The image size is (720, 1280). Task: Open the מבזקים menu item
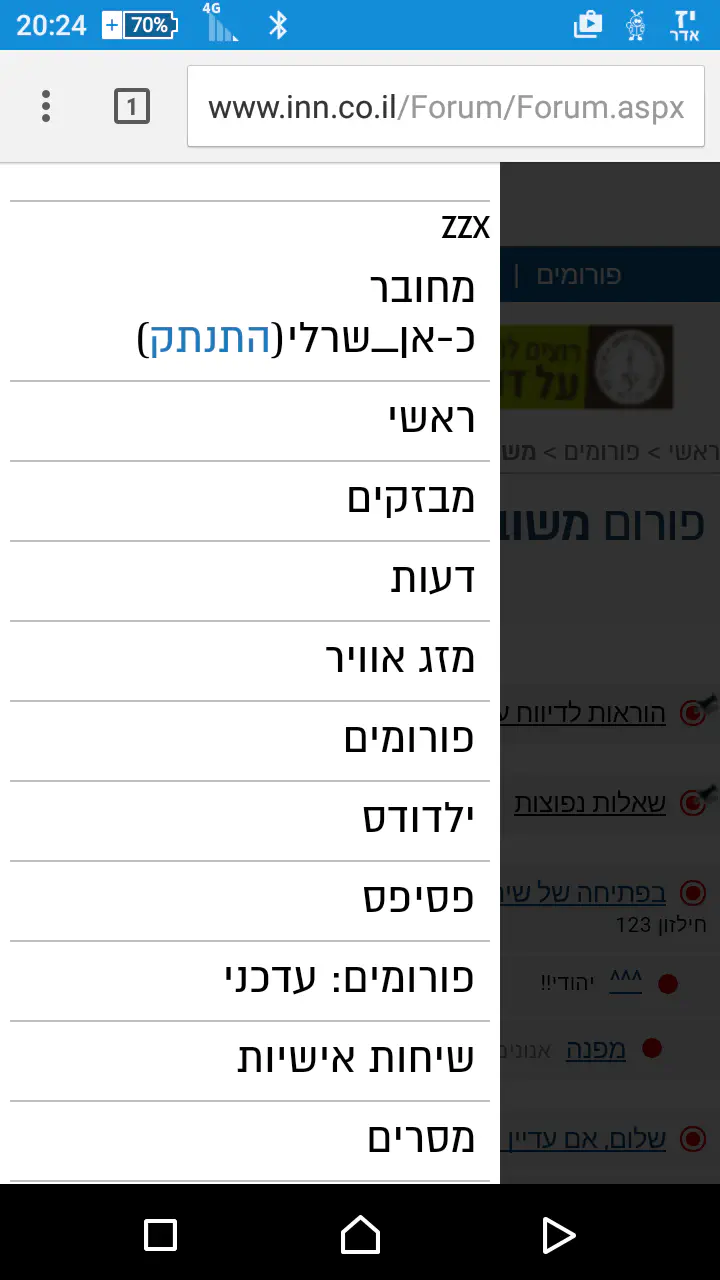(410, 500)
